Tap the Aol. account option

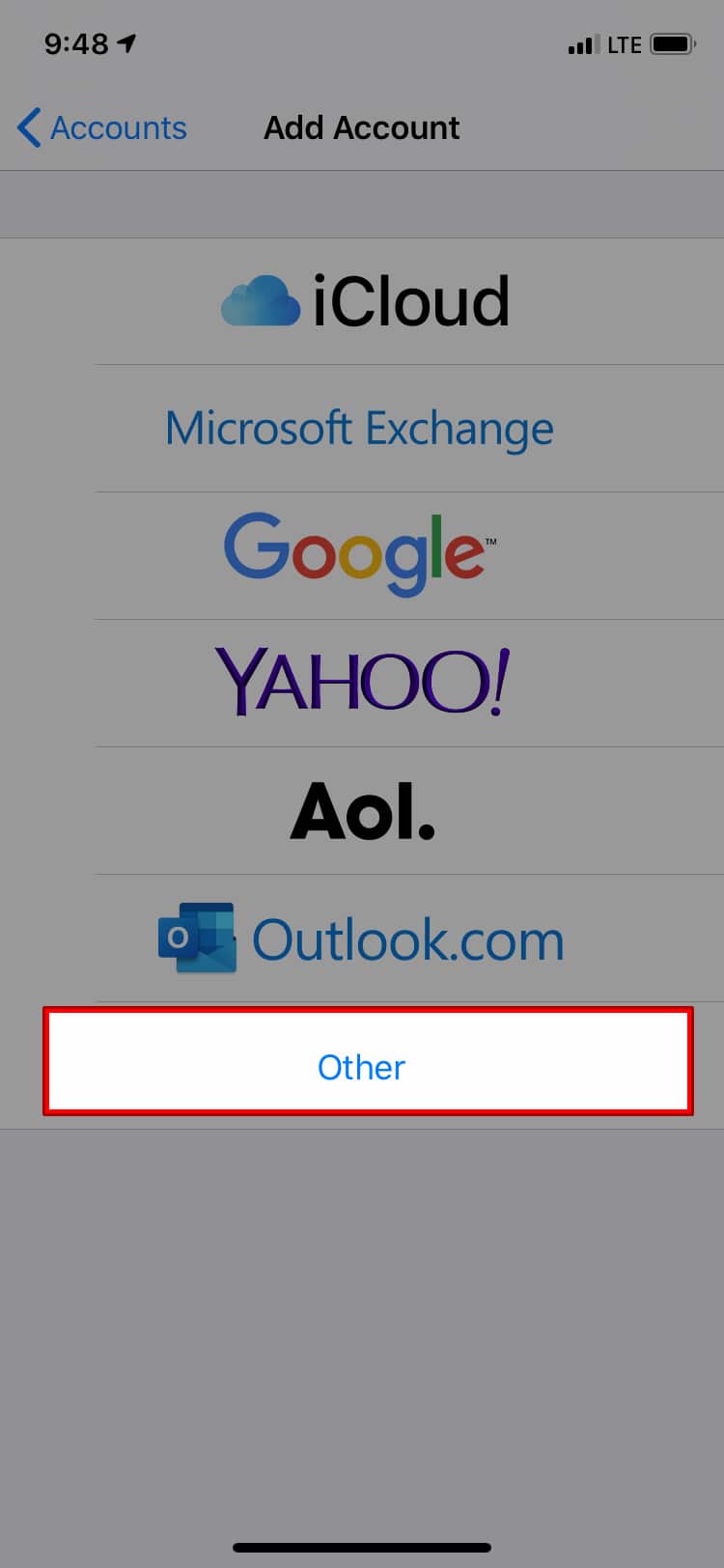[362, 811]
